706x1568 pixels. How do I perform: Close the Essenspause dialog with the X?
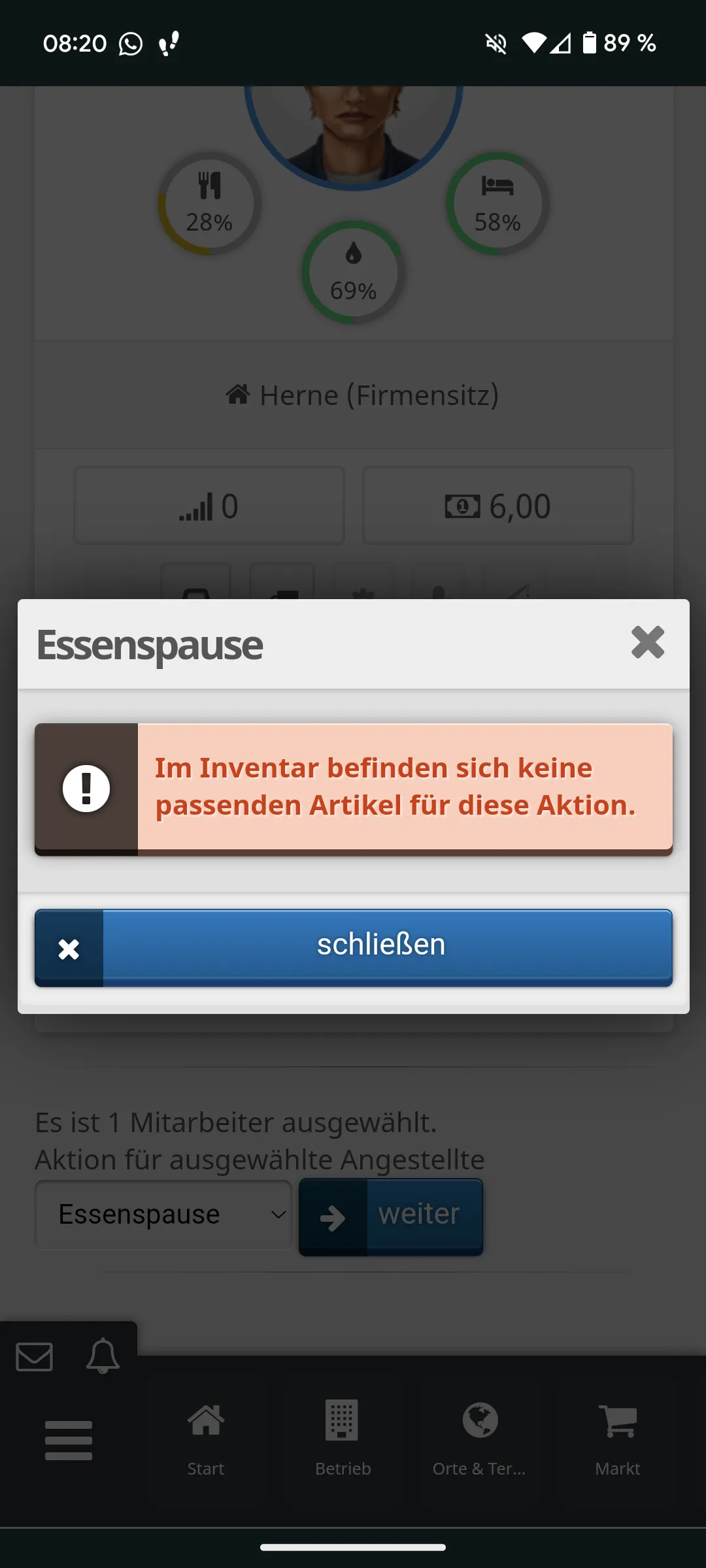(x=647, y=643)
